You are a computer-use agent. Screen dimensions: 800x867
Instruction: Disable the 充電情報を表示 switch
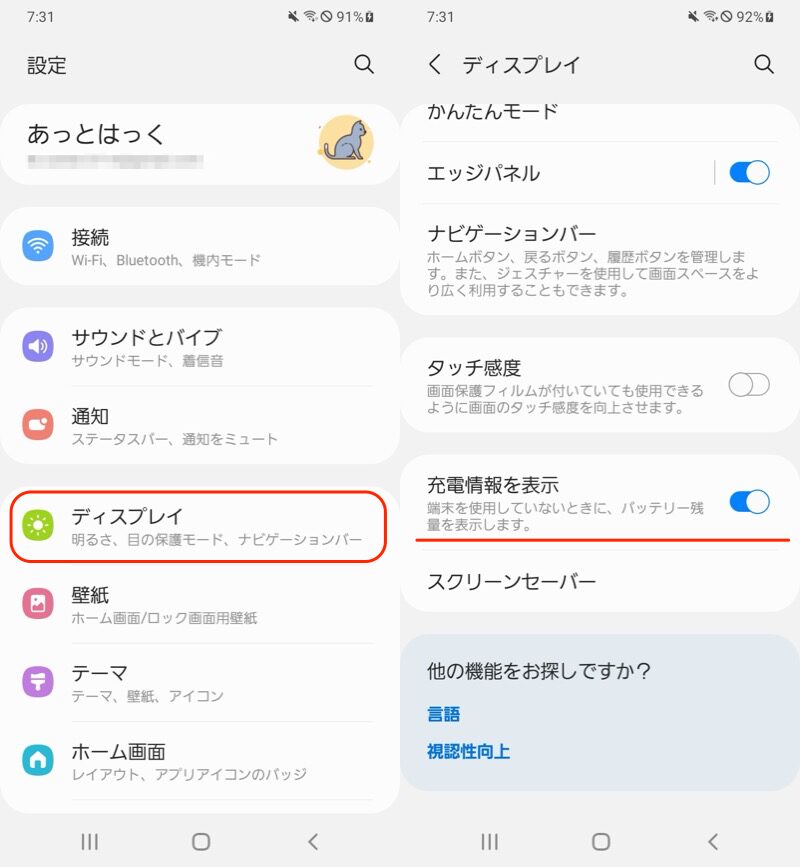(x=749, y=502)
